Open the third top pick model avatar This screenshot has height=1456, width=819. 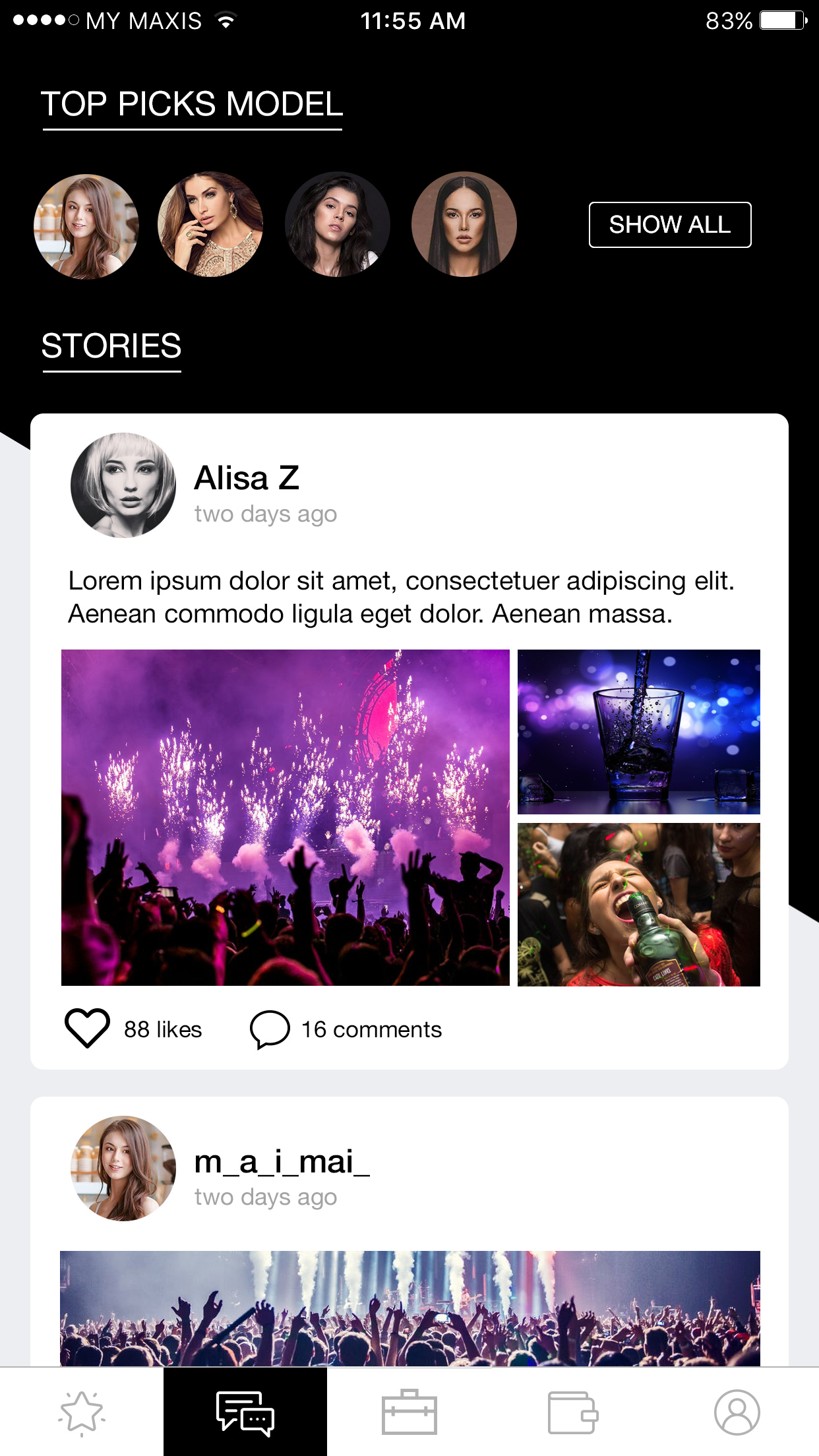[337, 225]
